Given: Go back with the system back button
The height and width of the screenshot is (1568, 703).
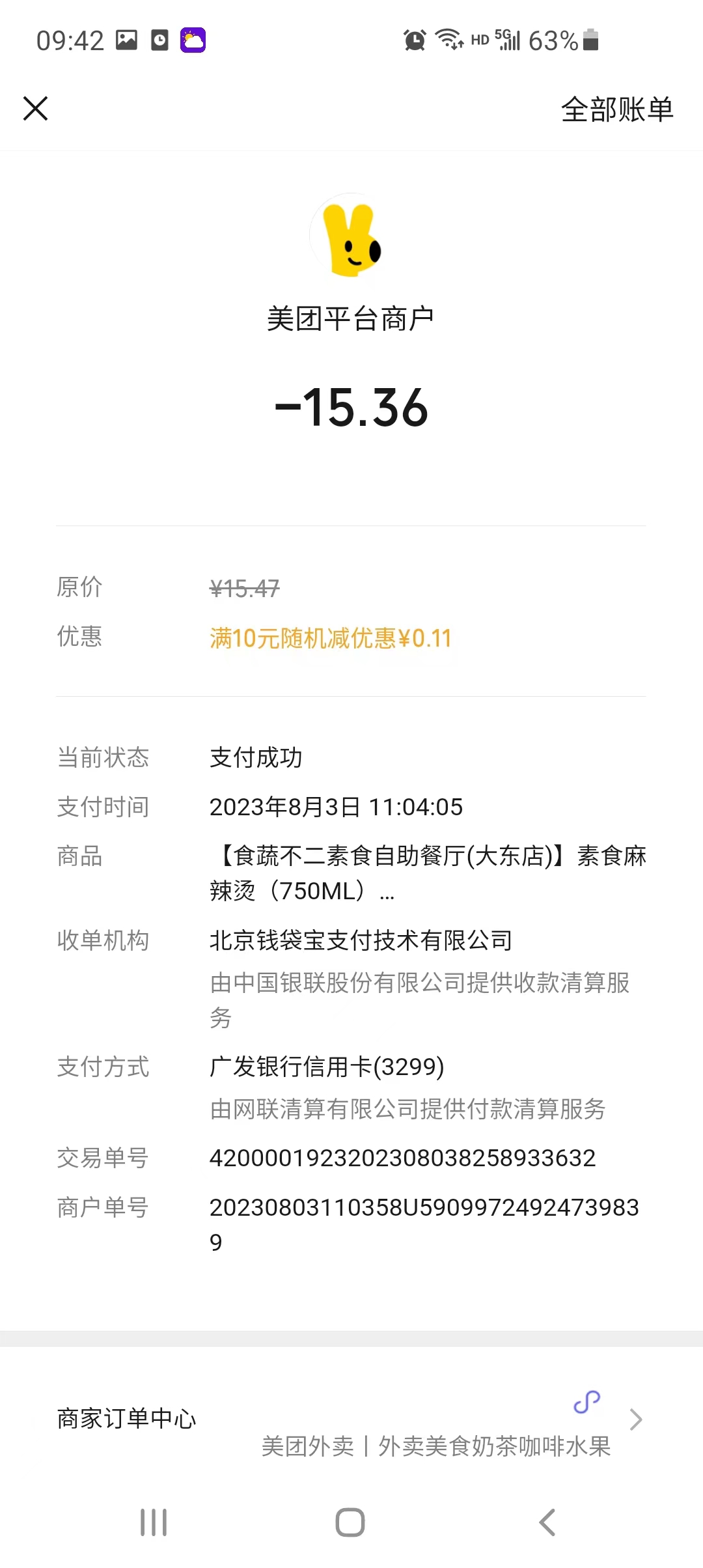Looking at the screenshot, I should coord(547,1522).
